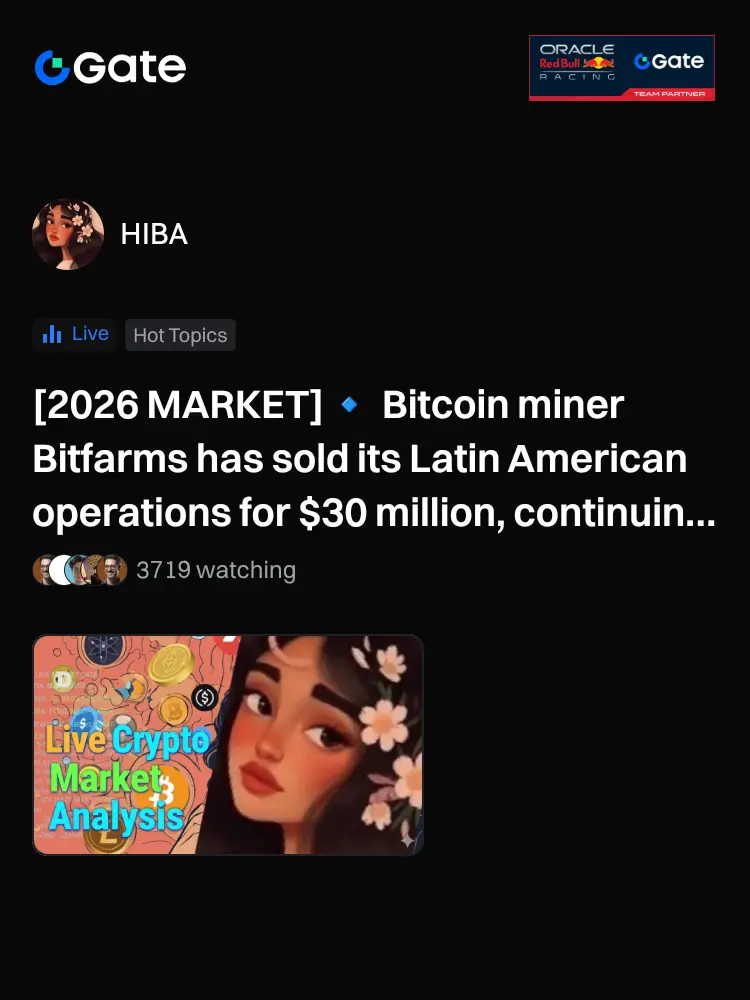This screenshot has width=750, height=1000.
Task: Click the 2026 MARKET headline link
Action: (x=178, y=404)
